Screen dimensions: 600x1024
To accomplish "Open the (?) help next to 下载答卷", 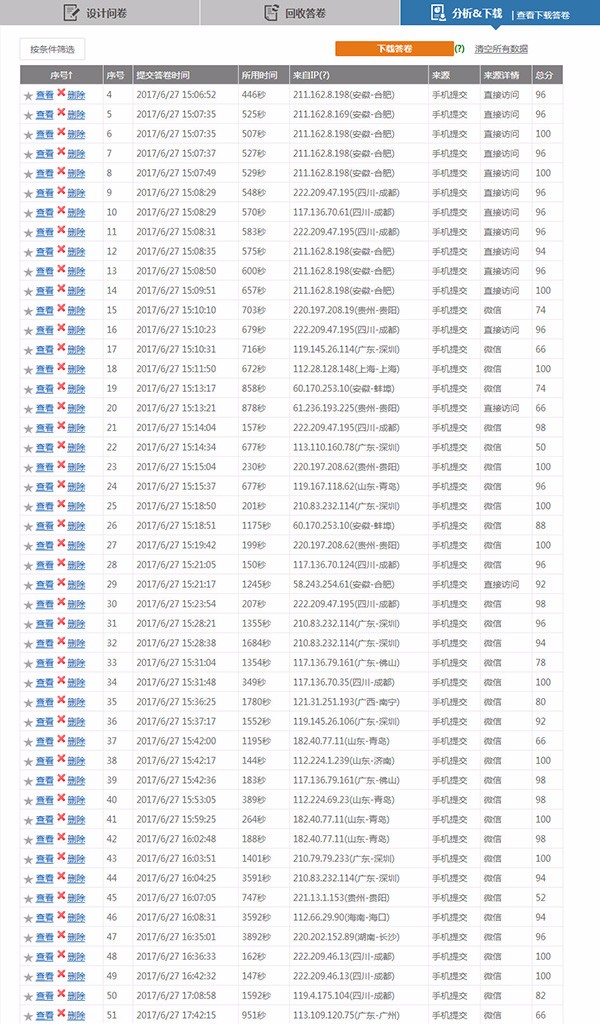I will (459, 49).
